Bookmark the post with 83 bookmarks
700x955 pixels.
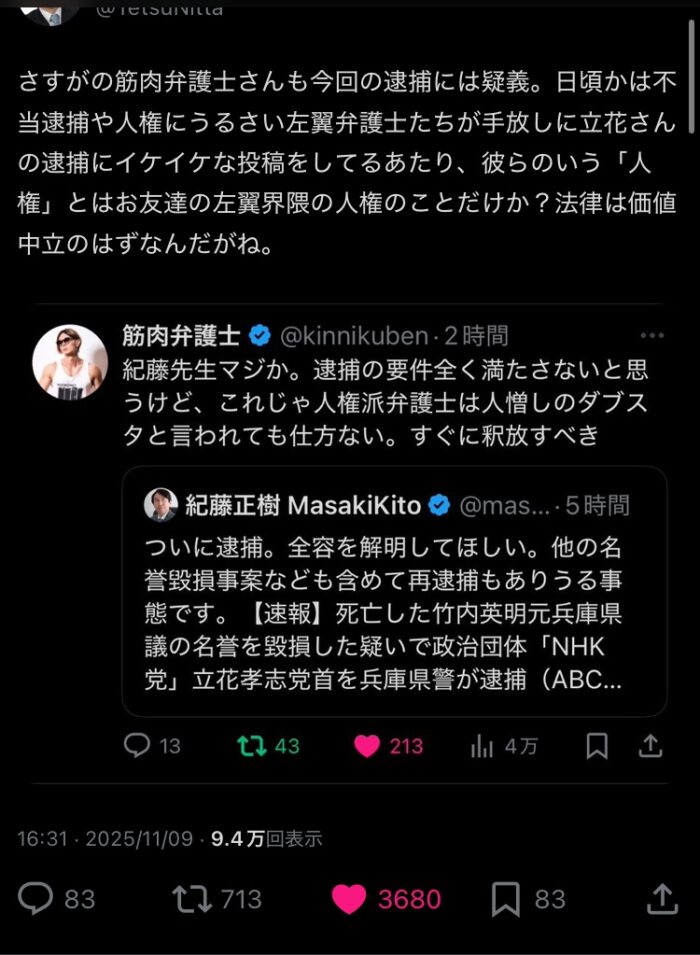[x=506, y=899]
